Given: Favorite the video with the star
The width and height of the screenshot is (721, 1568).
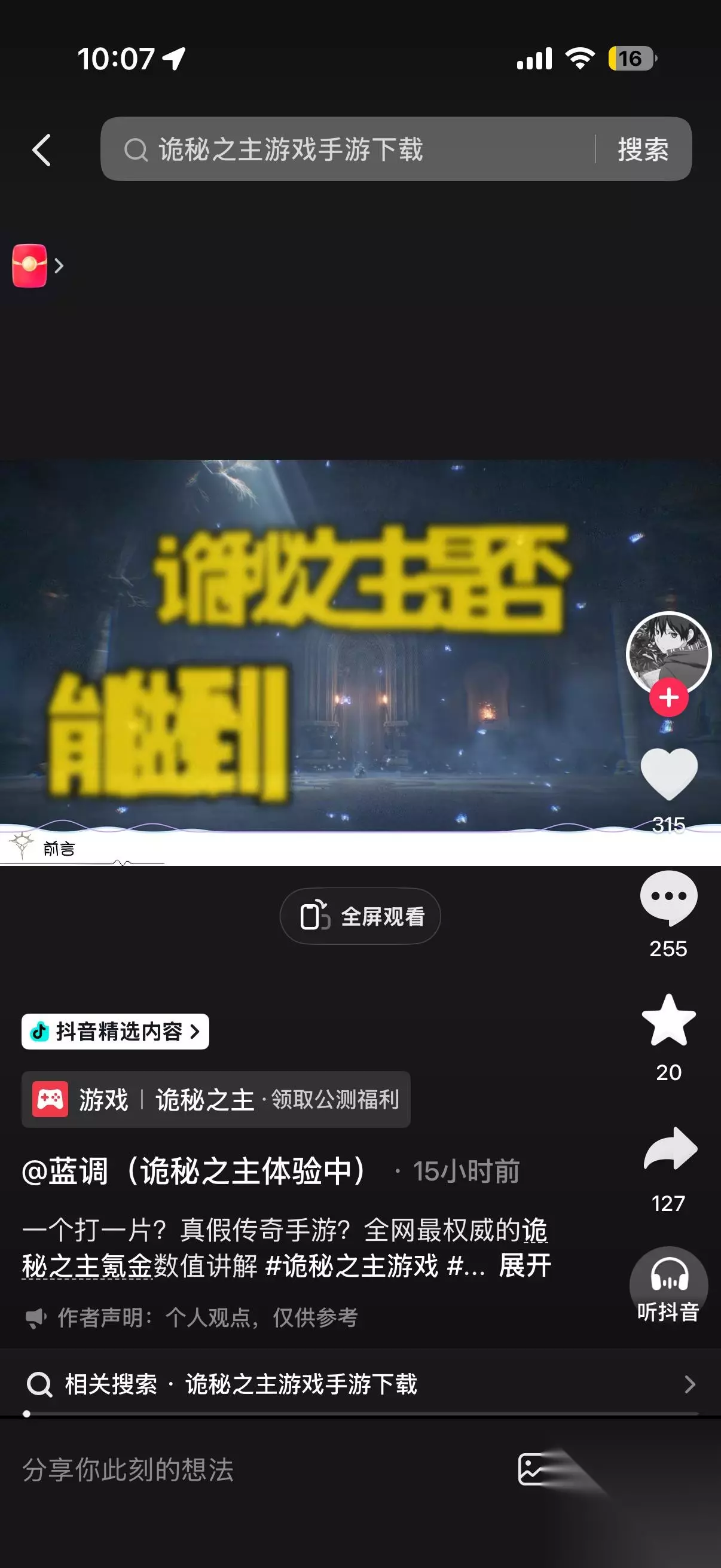Looking at the screenshot, I should coord(668,1021).
